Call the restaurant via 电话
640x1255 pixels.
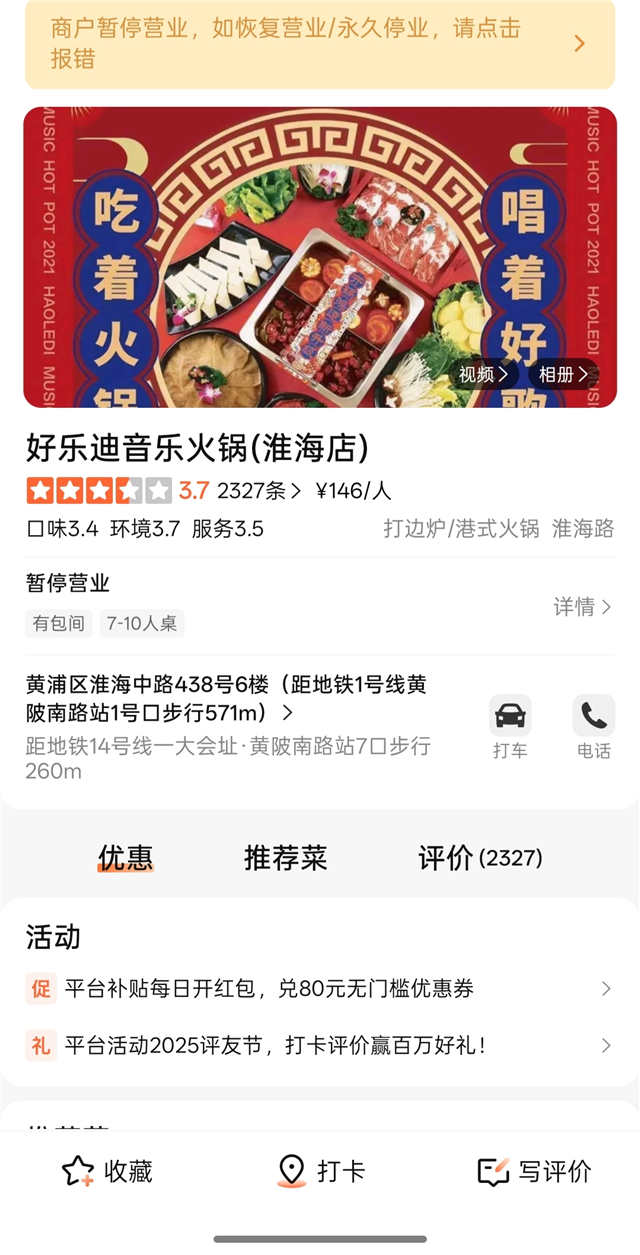[593, 727]
